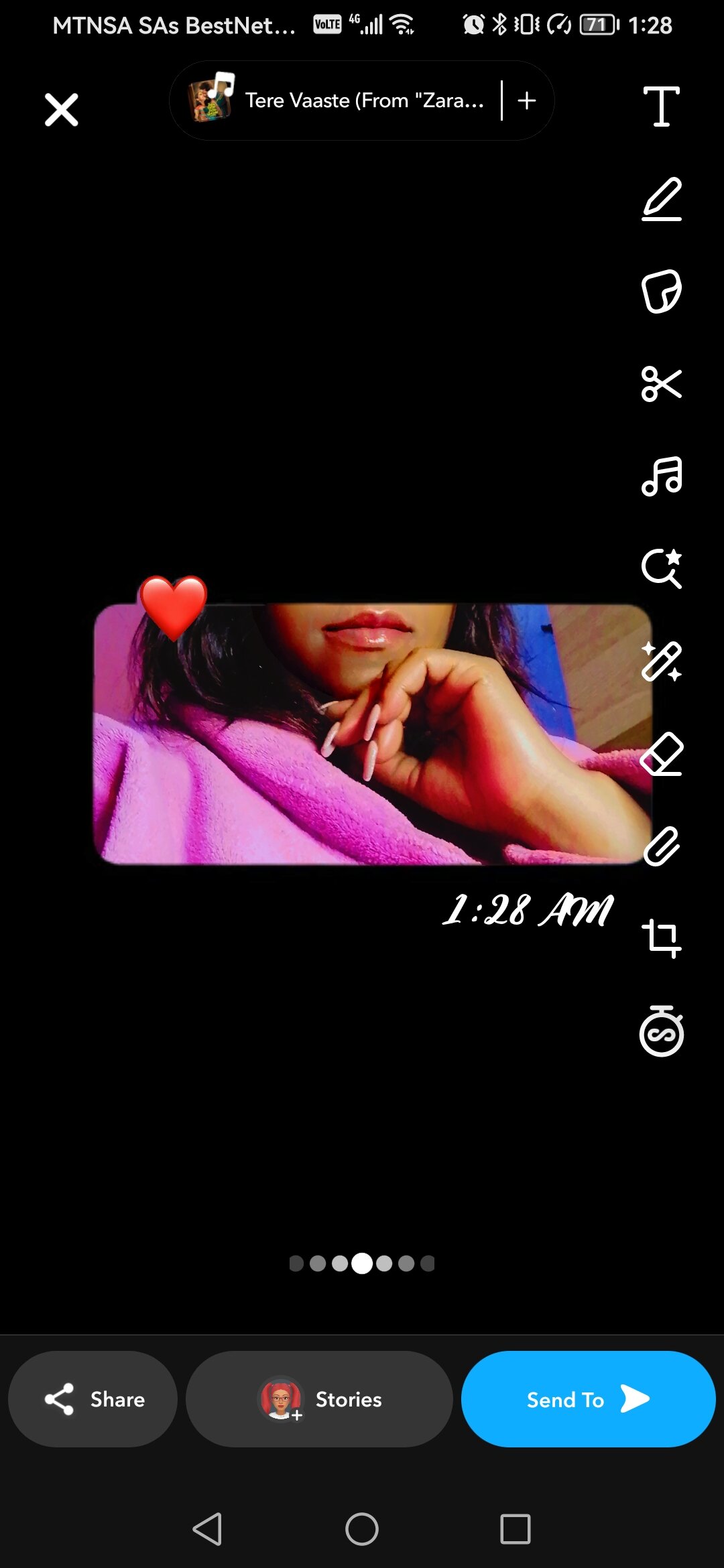Open the music note tool
Screen dimensions: 724x1568
(x=661, y=476)
